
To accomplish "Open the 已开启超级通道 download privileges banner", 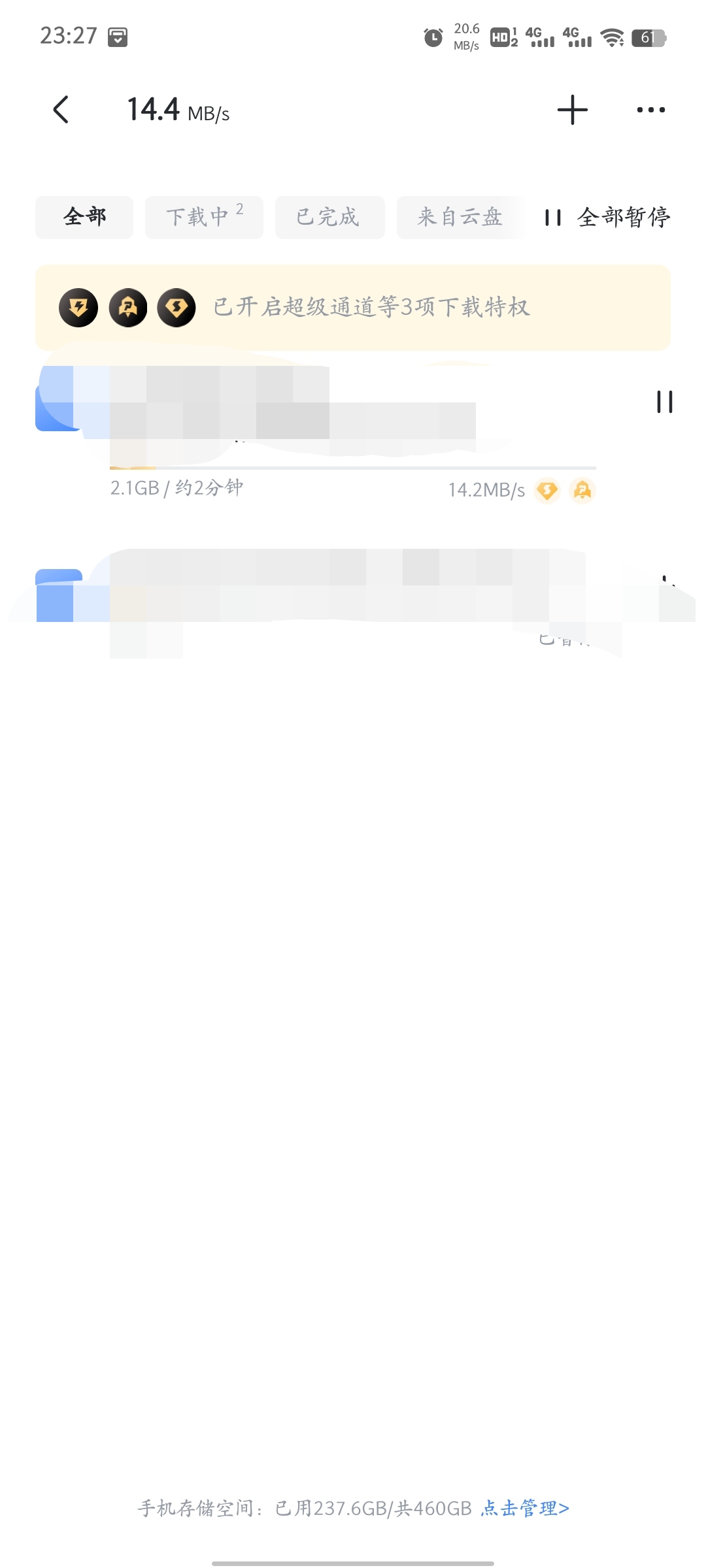I will (353, 307).
